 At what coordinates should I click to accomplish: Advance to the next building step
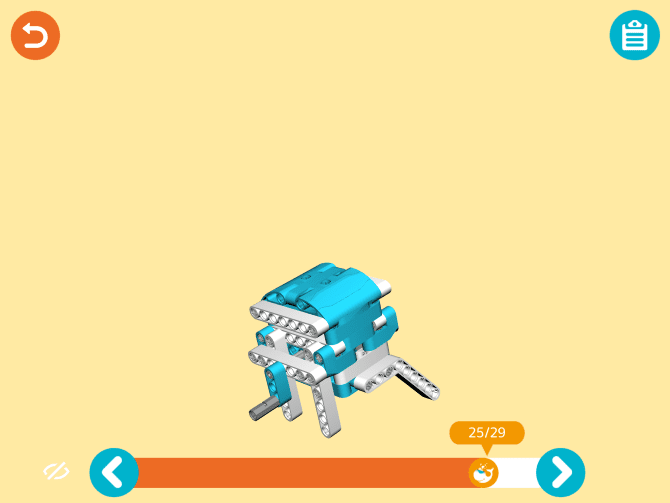coord(561,472)
